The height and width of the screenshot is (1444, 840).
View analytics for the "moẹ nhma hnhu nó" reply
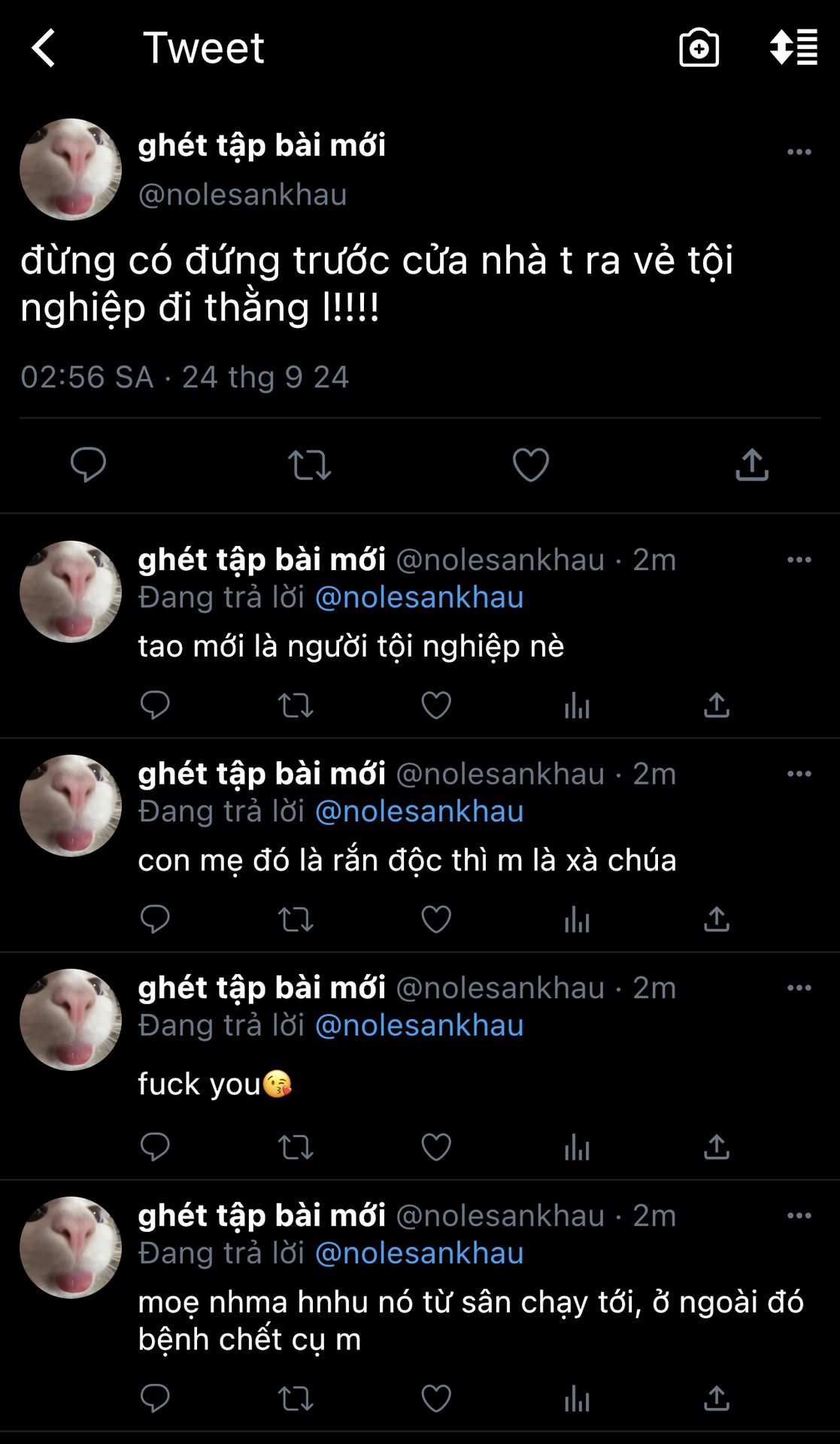pyautogui.click(x=577, y=1399)
